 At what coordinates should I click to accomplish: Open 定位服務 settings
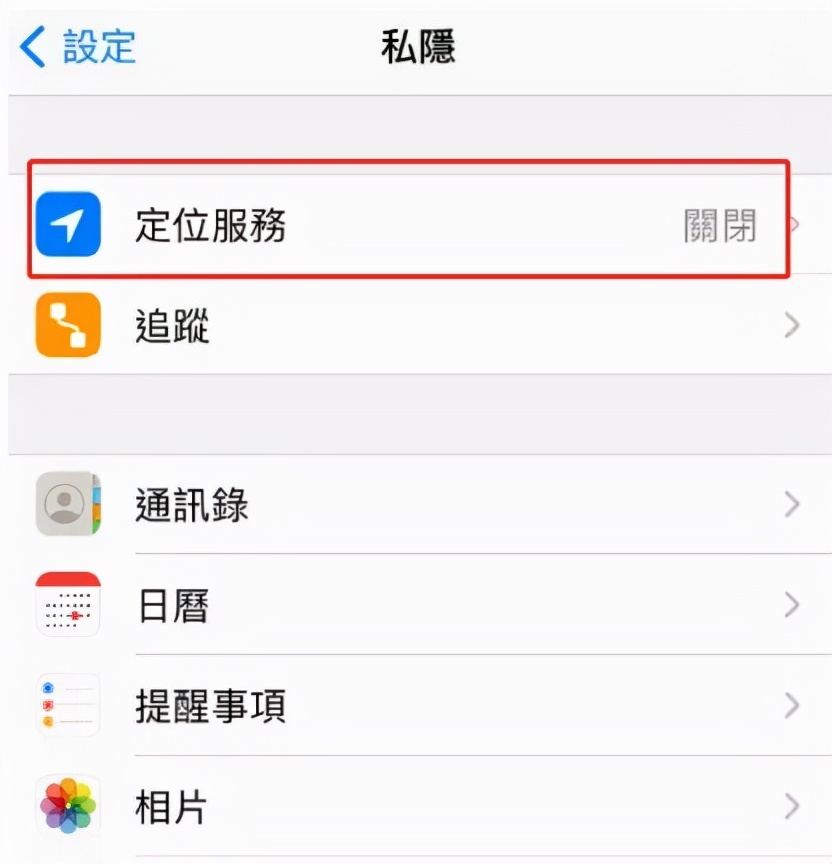coord(410,226)
